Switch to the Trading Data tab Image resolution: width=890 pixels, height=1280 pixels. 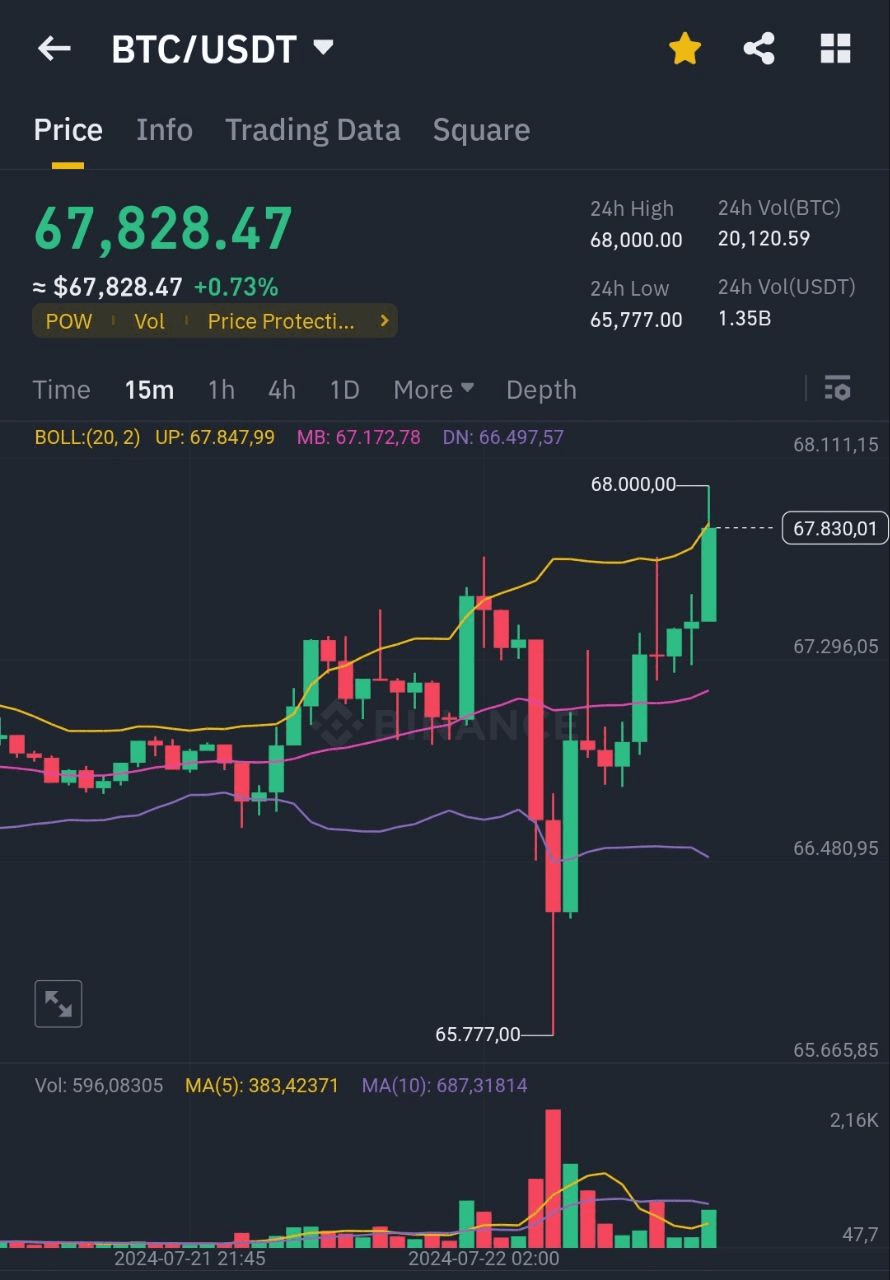(312, 130)
